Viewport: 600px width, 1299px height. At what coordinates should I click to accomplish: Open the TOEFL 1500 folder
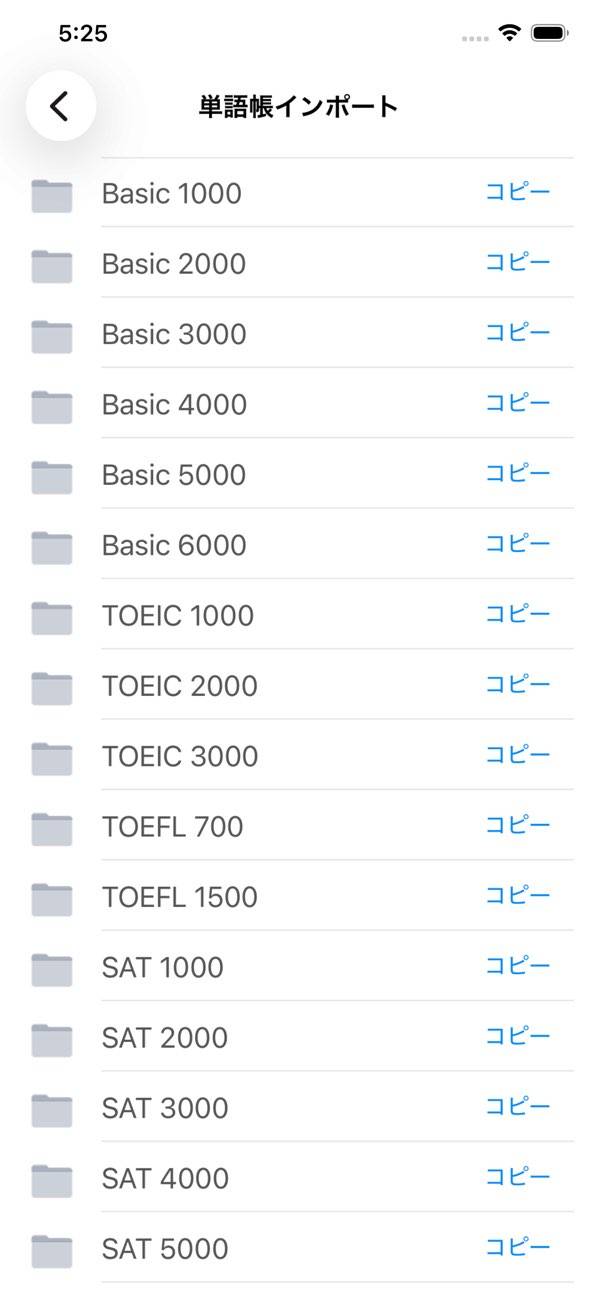click(179, 897)
